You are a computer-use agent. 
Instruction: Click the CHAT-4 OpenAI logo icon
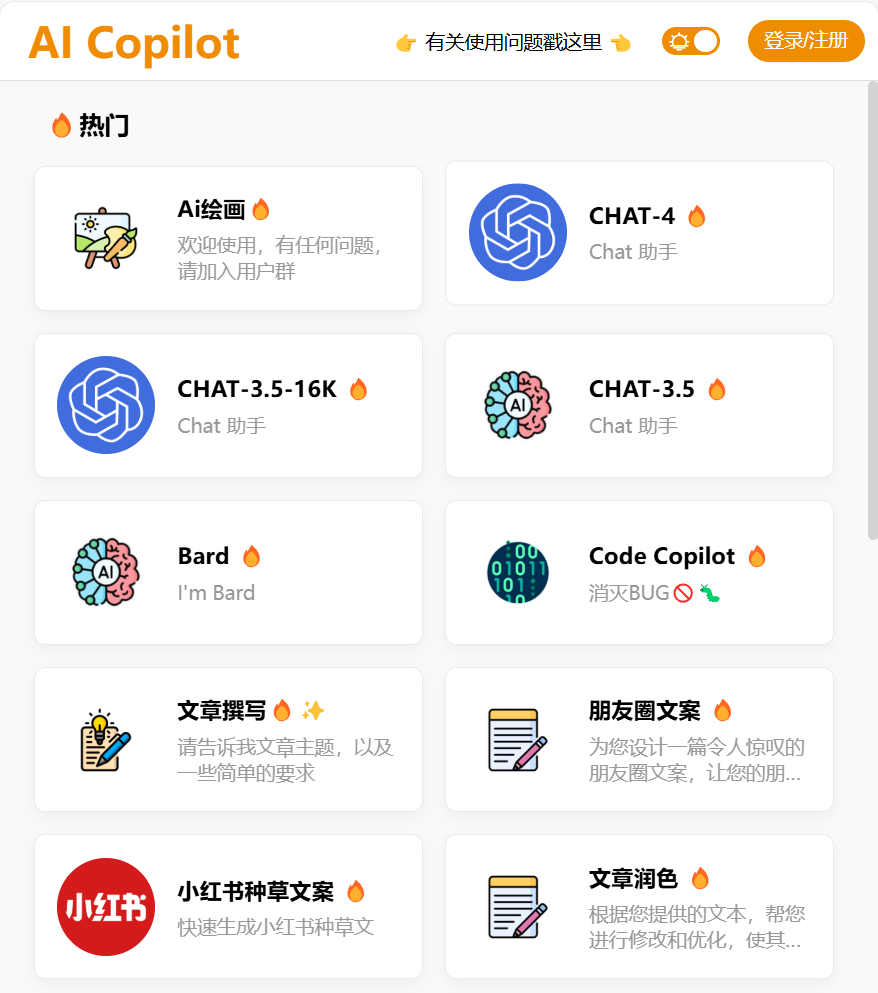(x=518, y=232)
